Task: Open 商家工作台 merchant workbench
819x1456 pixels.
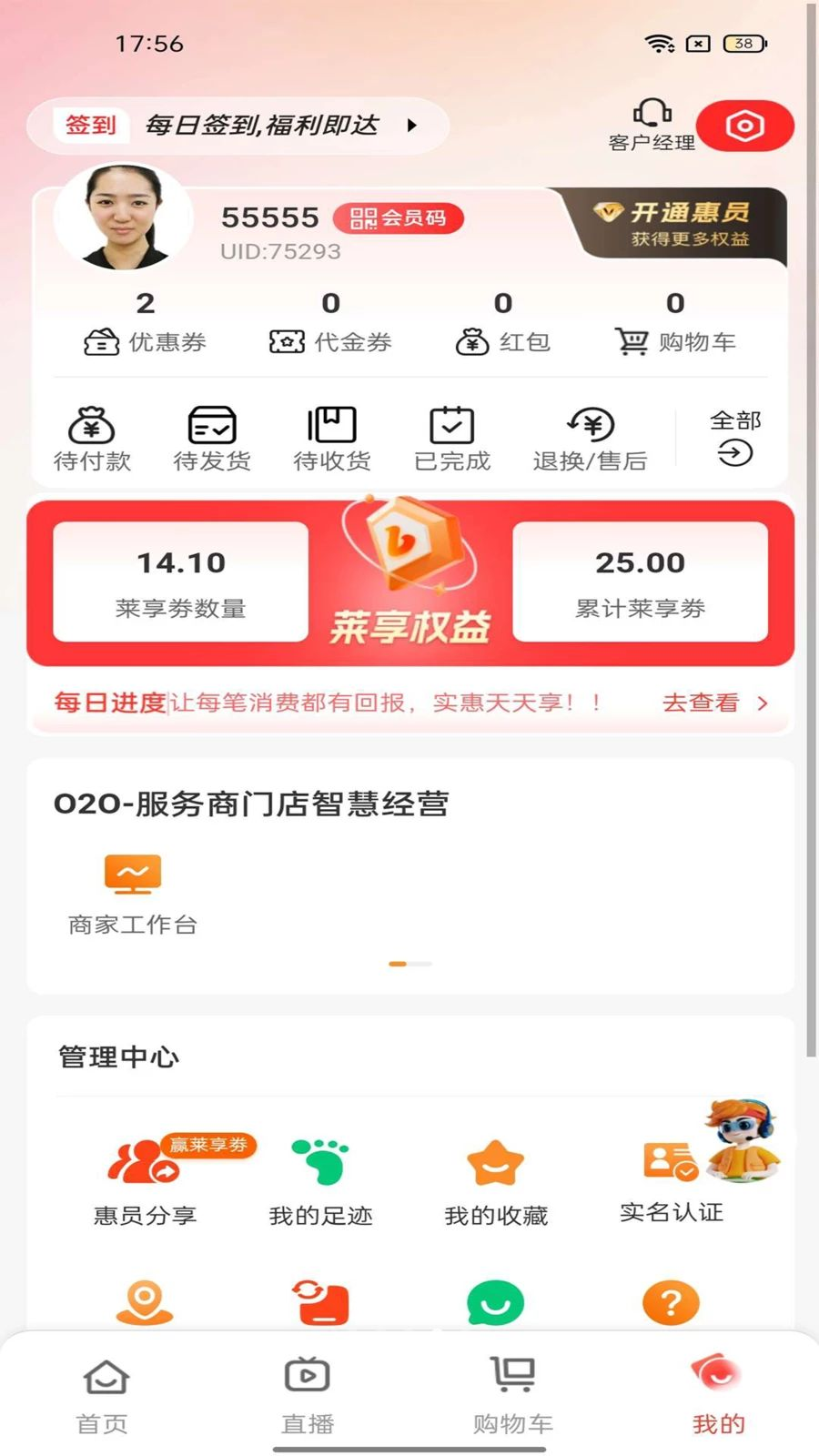Action: 133,895
